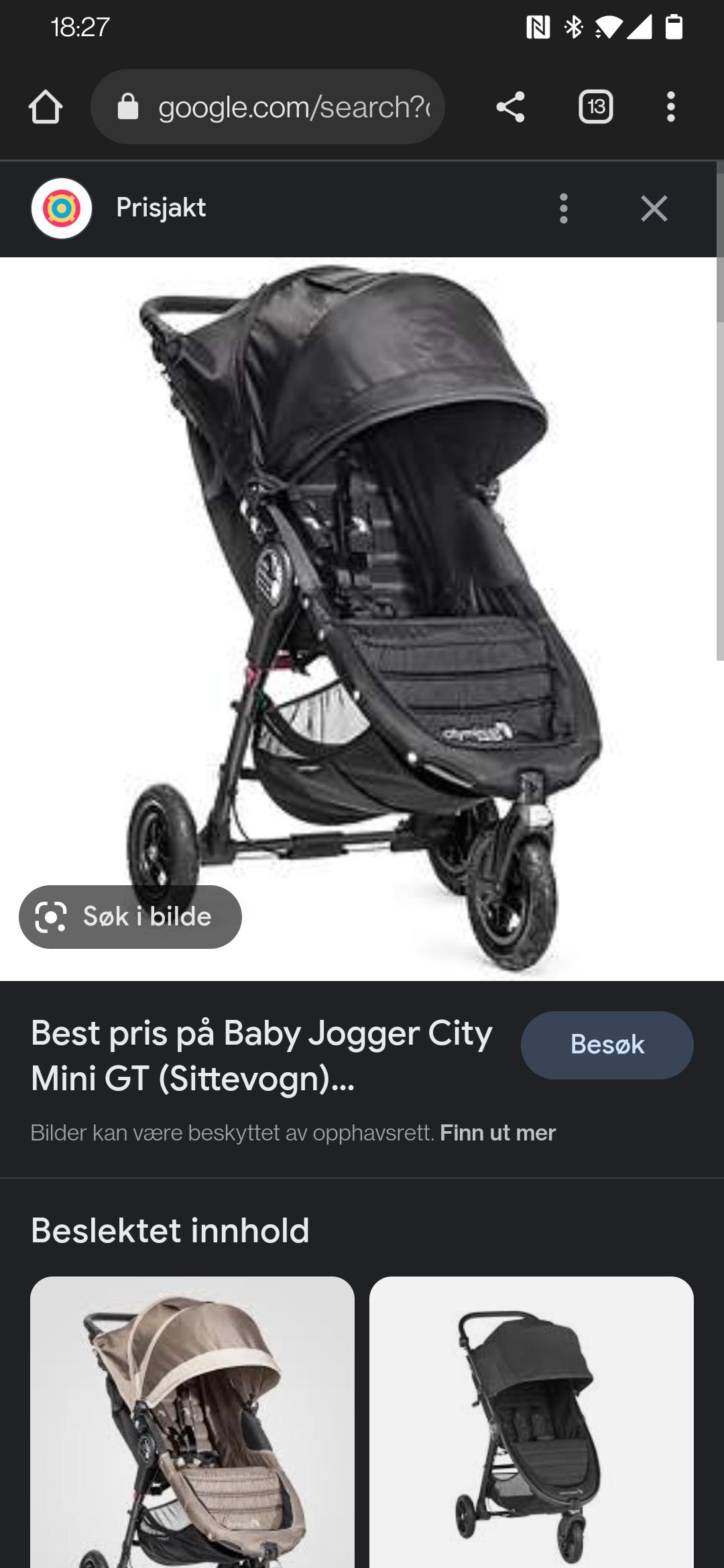Open the Baby Jogger City Mini GT title link
Image resolution: width=724 pixels, height=1568 pixels.
pos(261,1055)
